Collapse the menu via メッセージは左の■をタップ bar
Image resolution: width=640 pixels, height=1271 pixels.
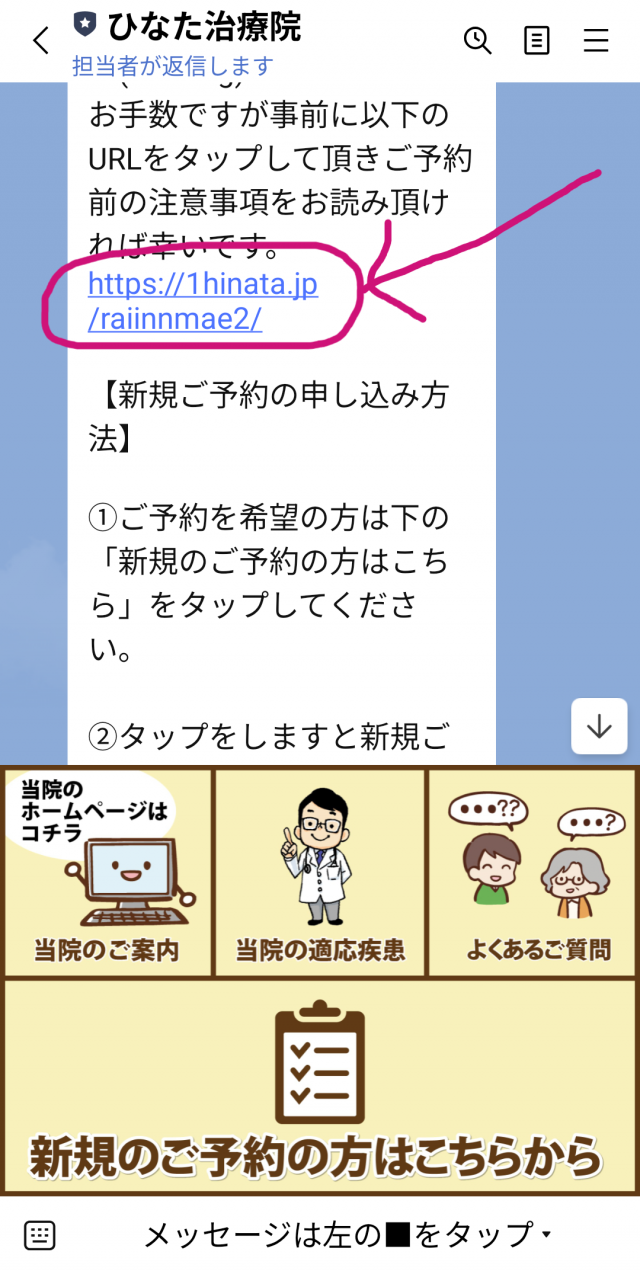tap(346, 1235)
